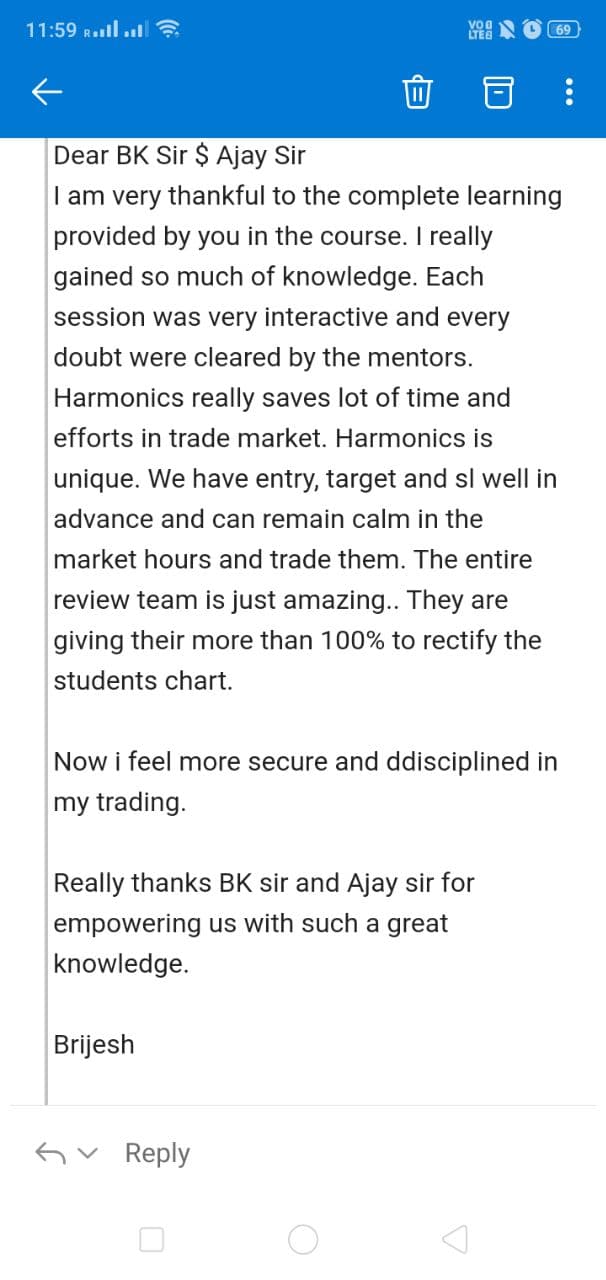Go back using the top-left arrow
Image resolution: width=606 pixels, height=1280 pixels.
click(47, 93)
